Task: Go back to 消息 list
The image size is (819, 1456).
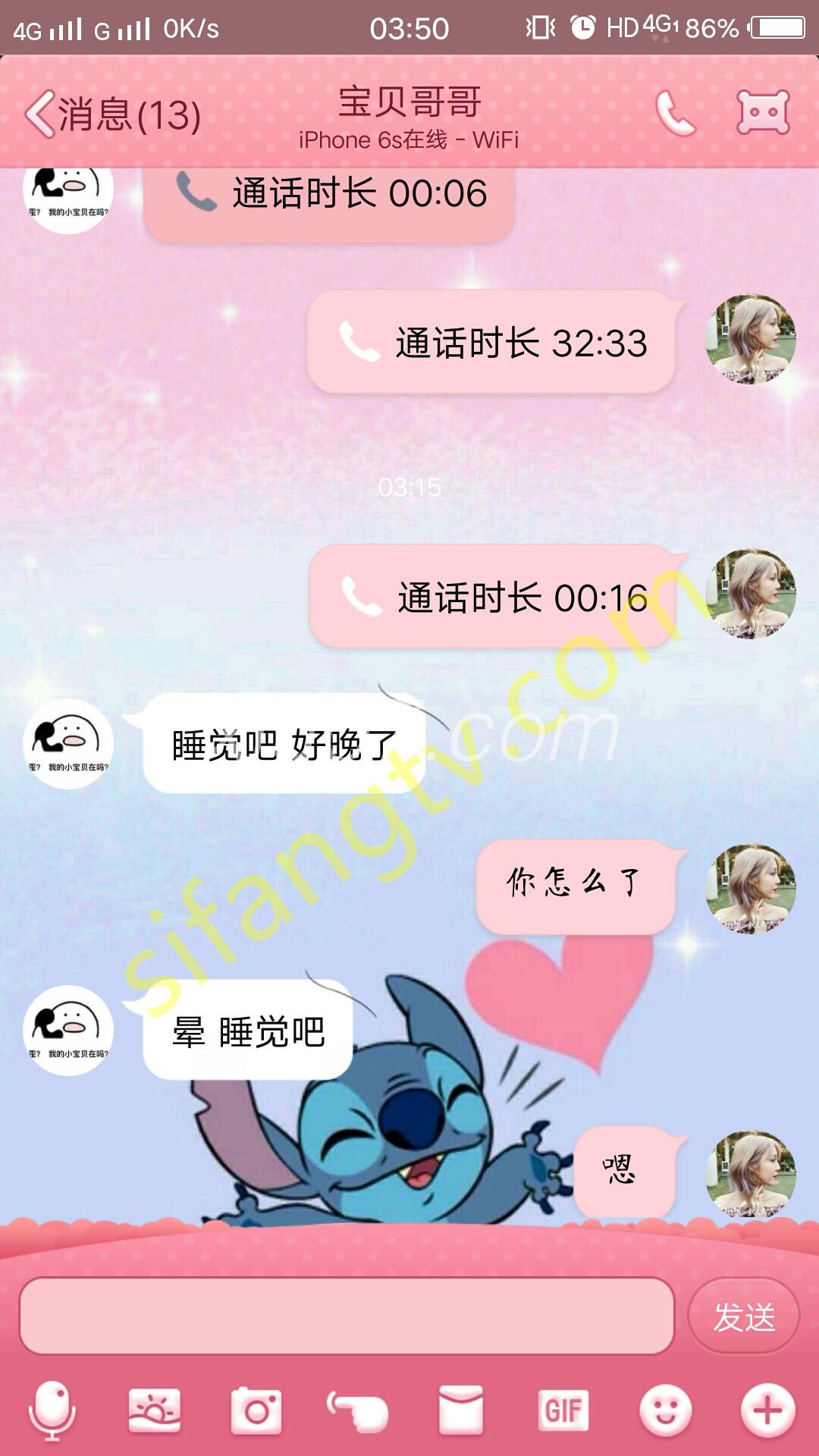Action: click(x=112, y=115)
